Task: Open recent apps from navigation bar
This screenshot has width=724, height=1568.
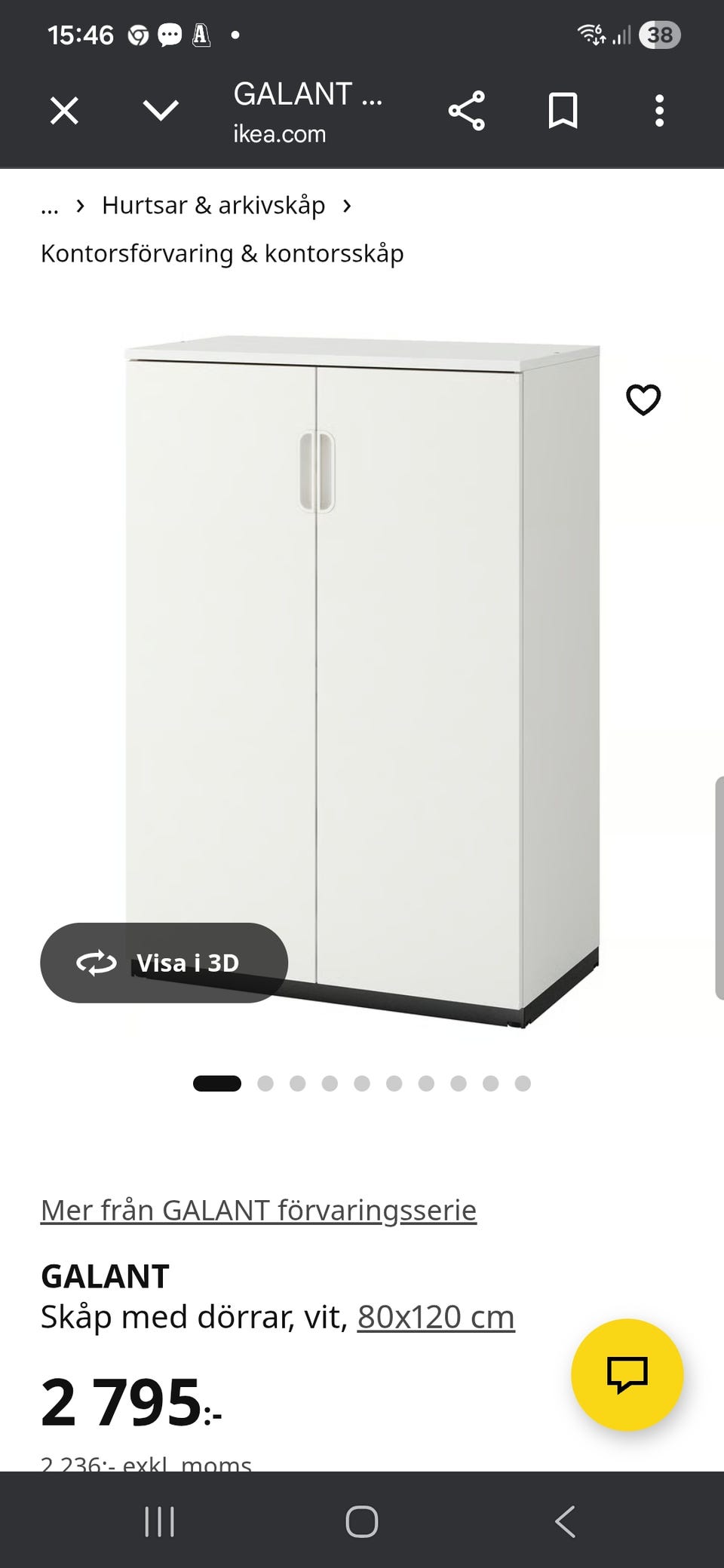Action: [x=159, y=1521]
